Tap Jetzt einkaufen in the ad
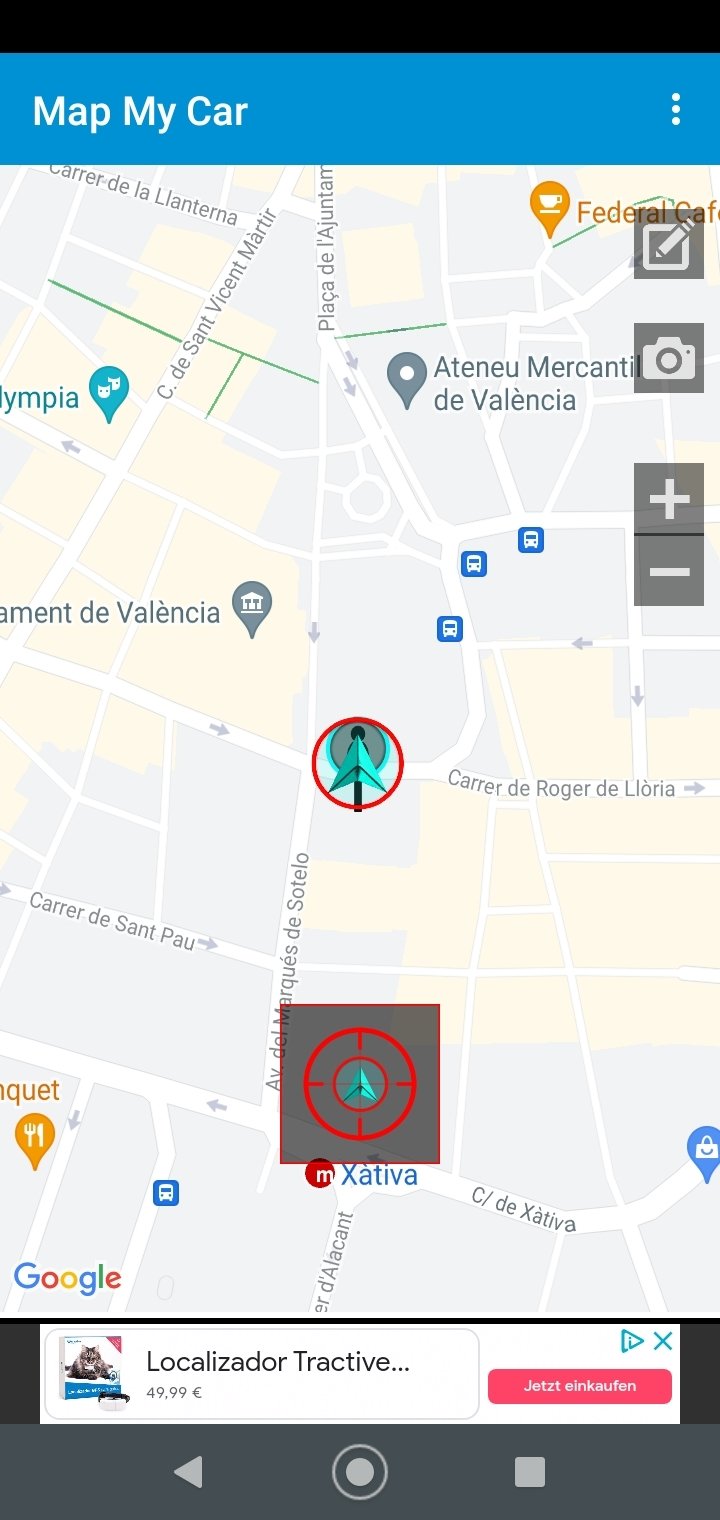 579,1386
